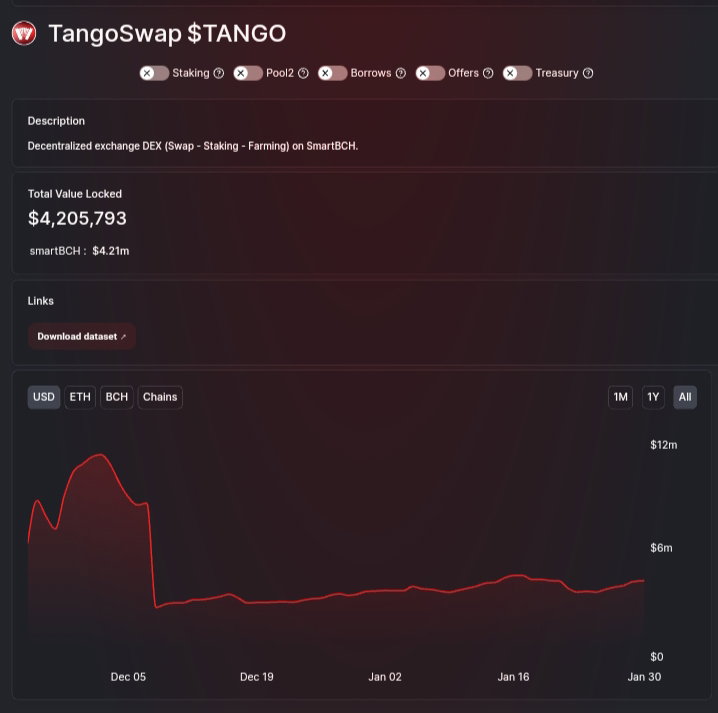This screenshot has width=718, height=713.
Task: Choose the 1Y time range
Action: coord(653,397)
